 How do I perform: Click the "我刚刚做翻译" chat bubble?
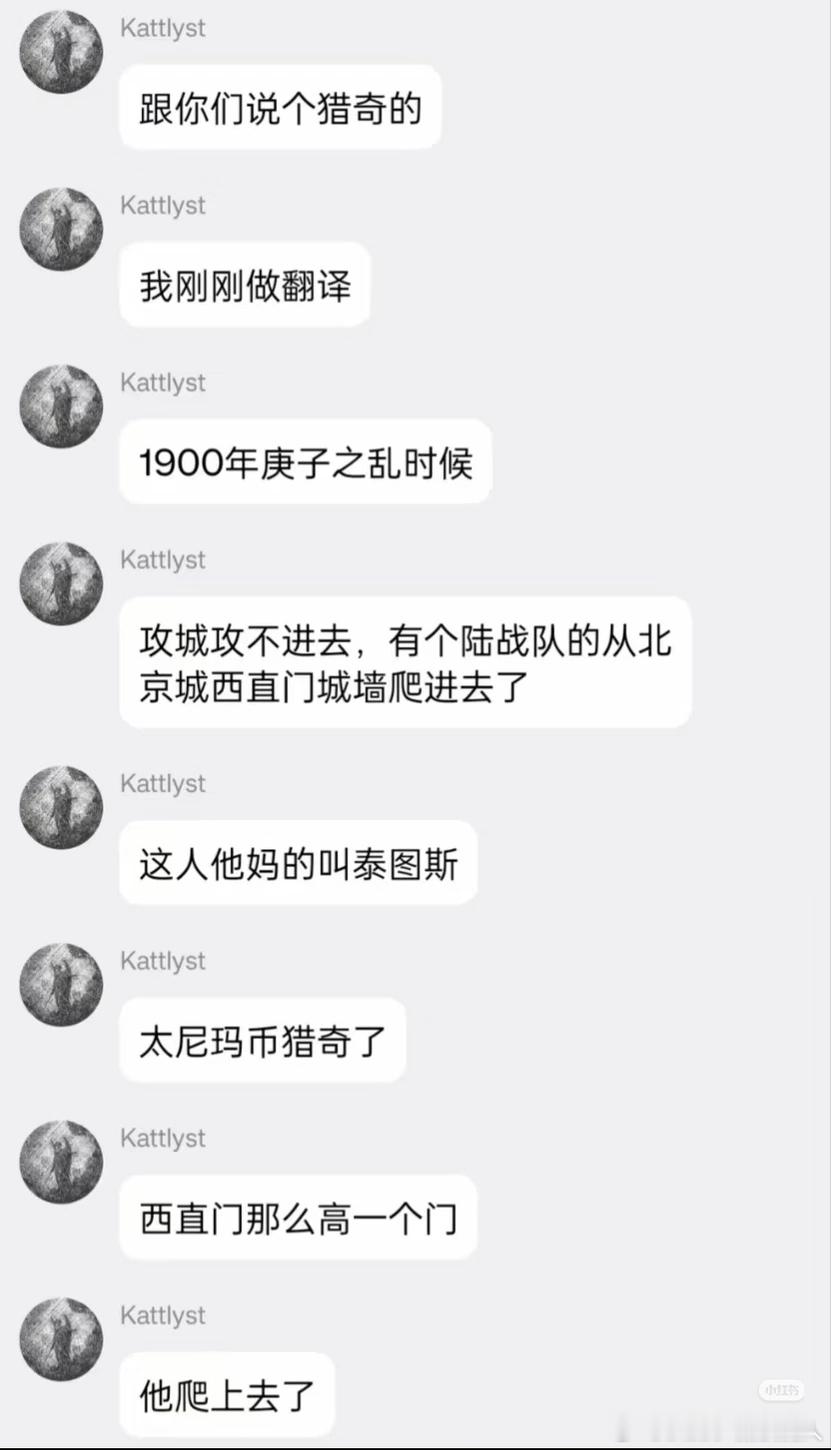pyautogui.click(x=244, y=284)
